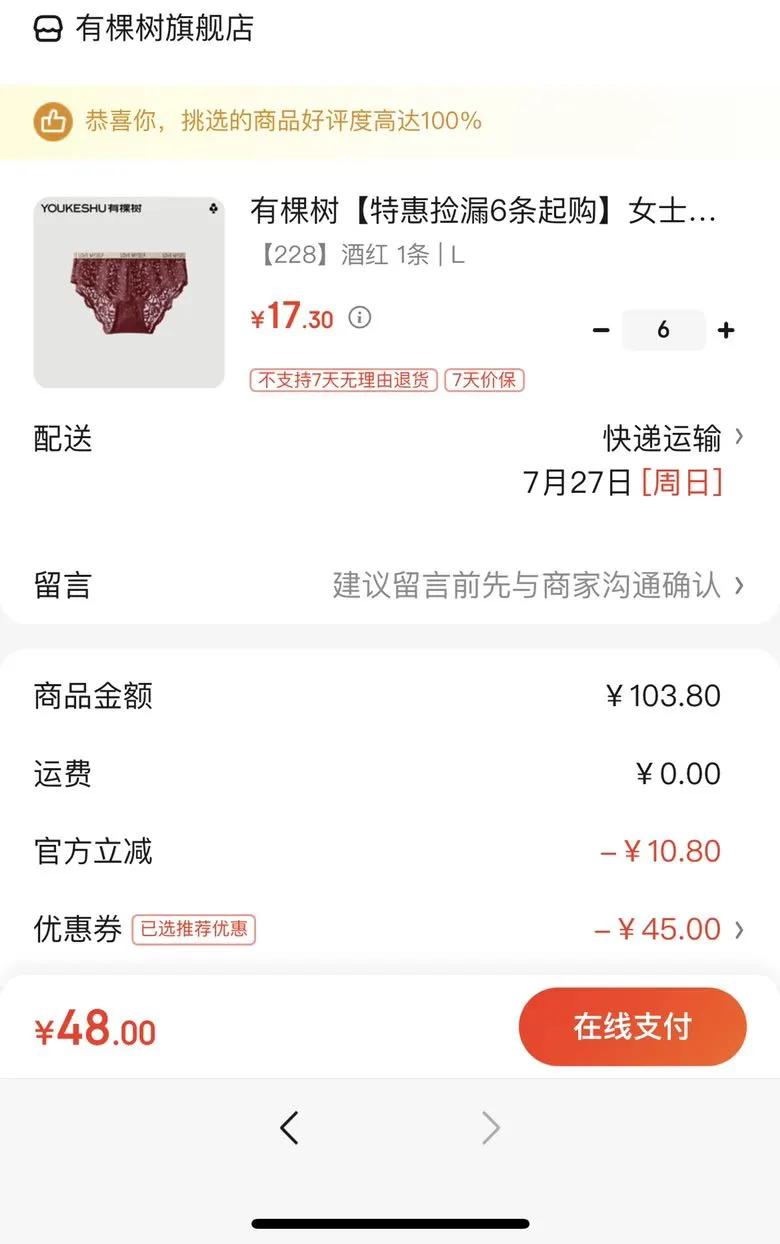Decrease the item quantity with minus
780x1244 pixels.
pos(601,330)
